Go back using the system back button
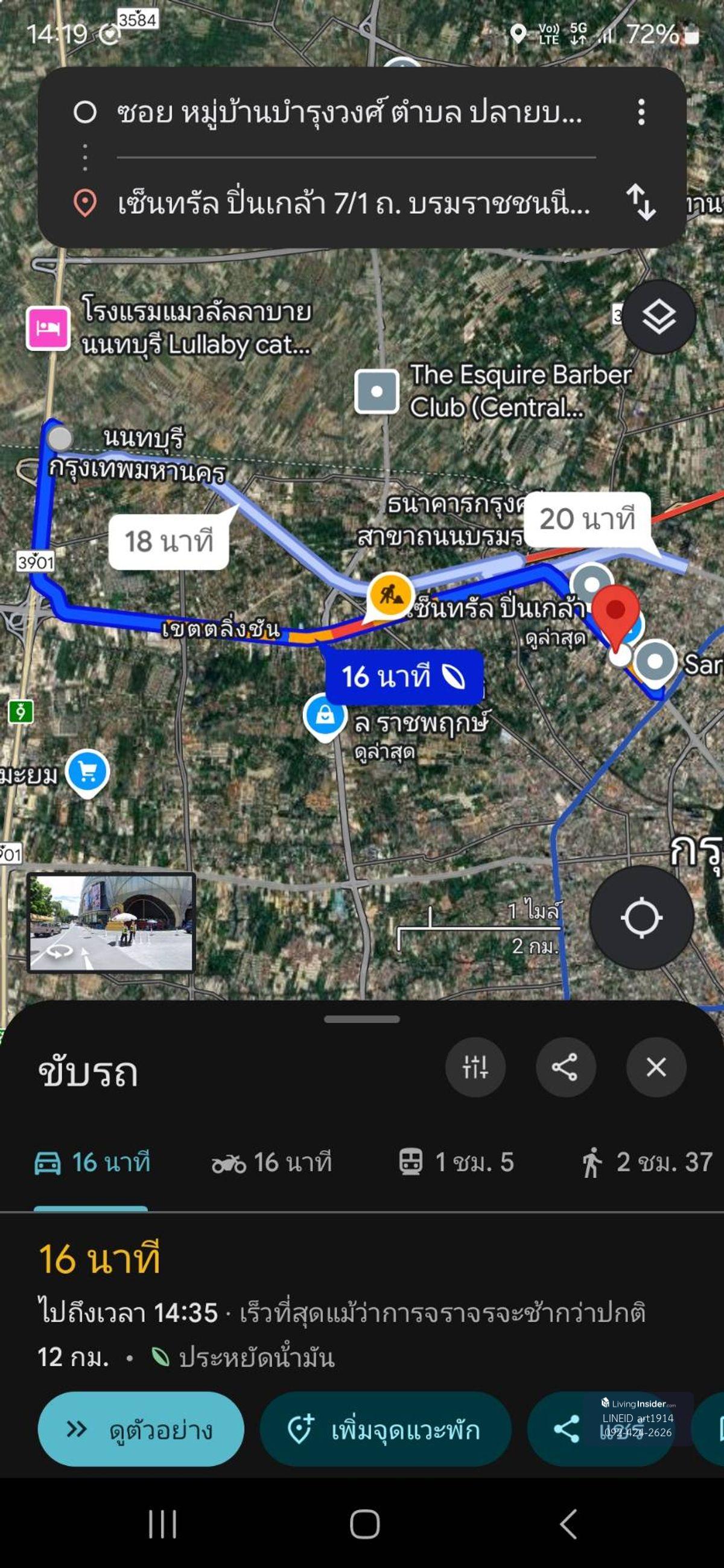724x1568 pixels. [568, 1524]
